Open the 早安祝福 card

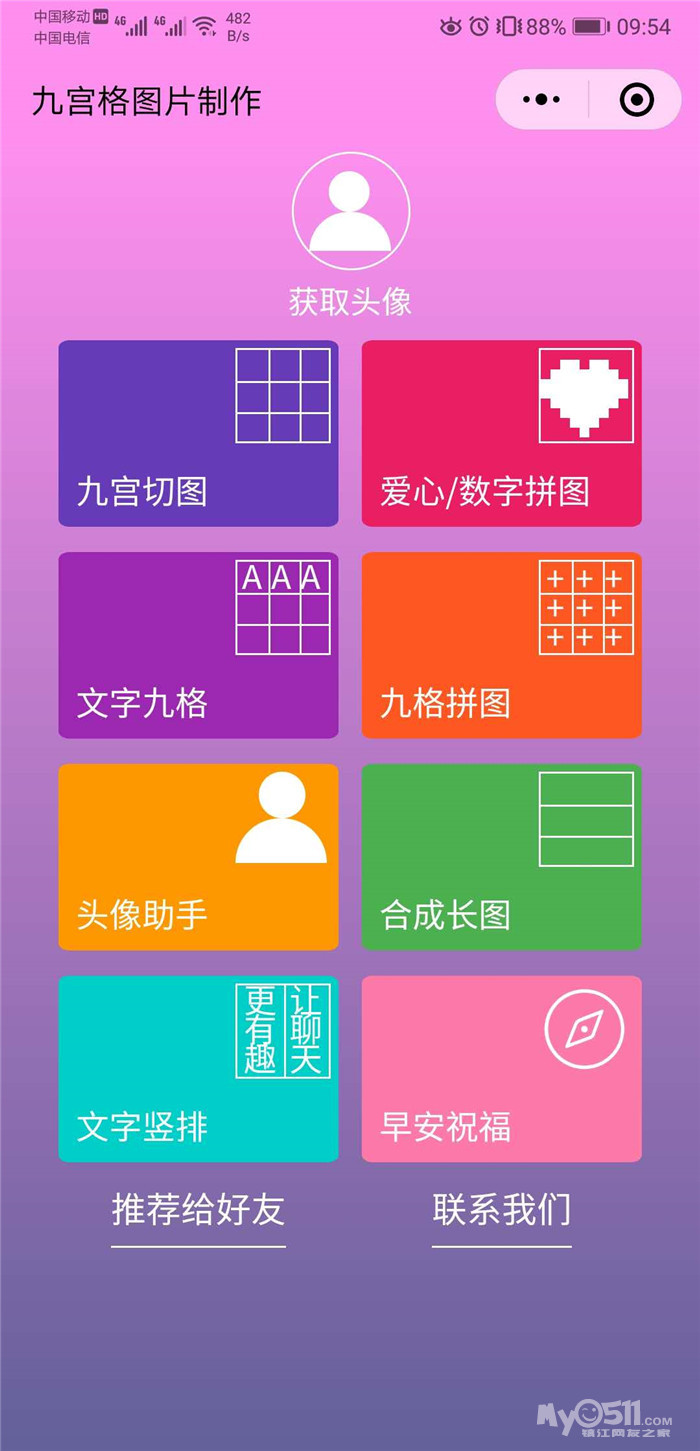tap(501, 1069)
